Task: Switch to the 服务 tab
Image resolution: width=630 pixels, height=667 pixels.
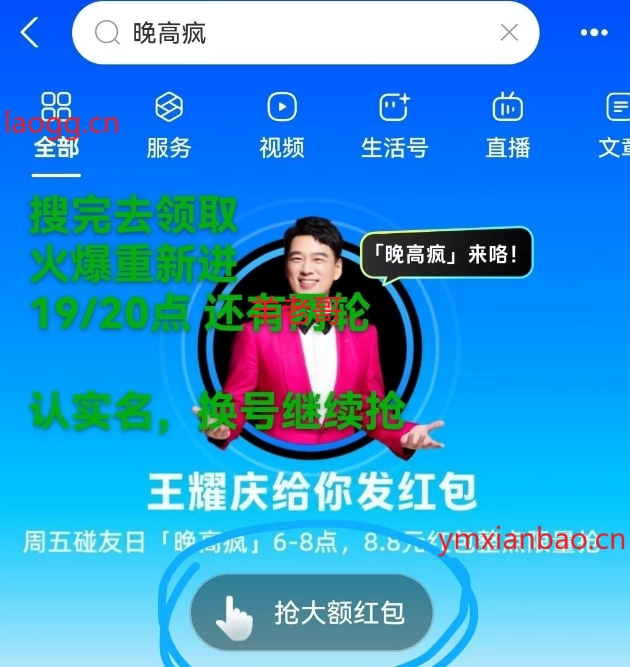Action: [168, 127]
